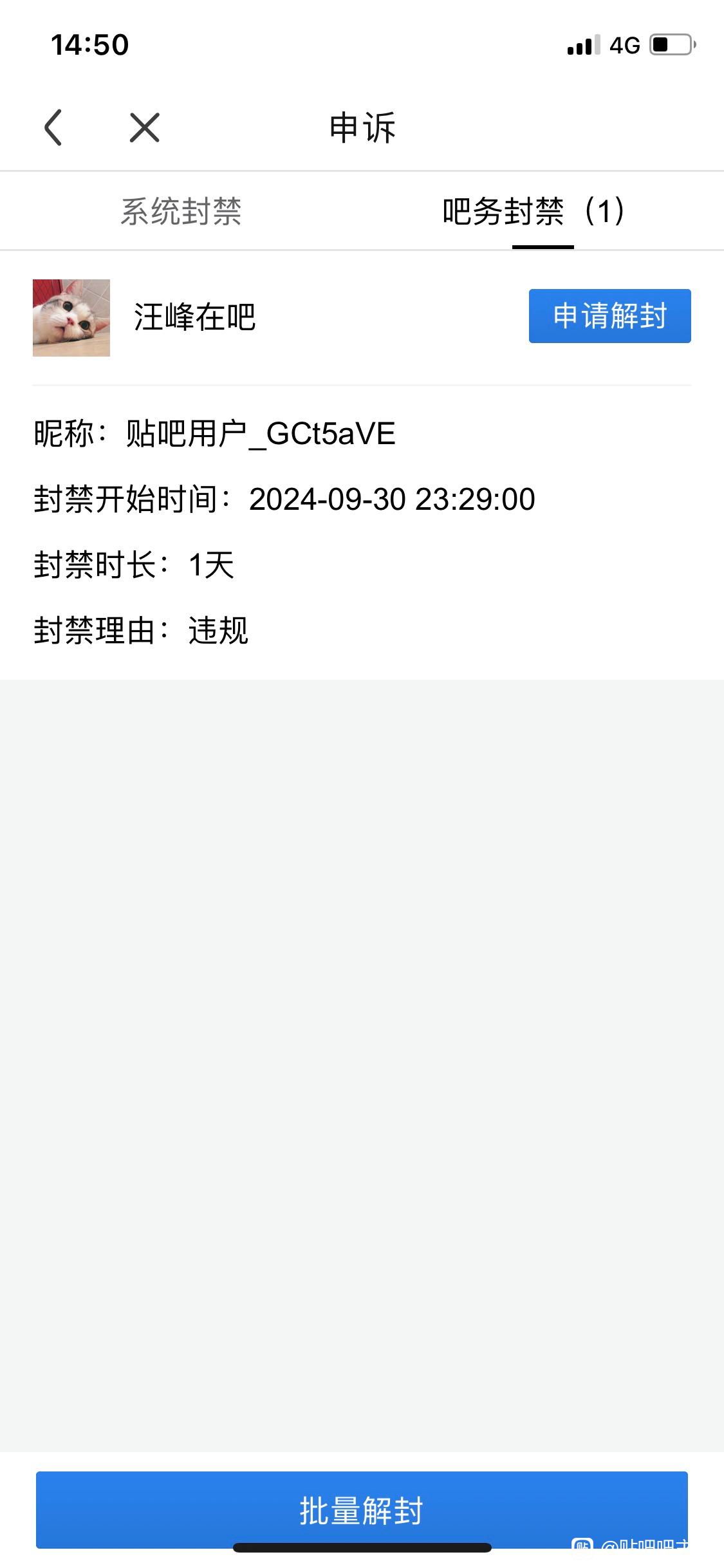
Task: Tap the 批量解封 button
Action: click(362, 1509)
